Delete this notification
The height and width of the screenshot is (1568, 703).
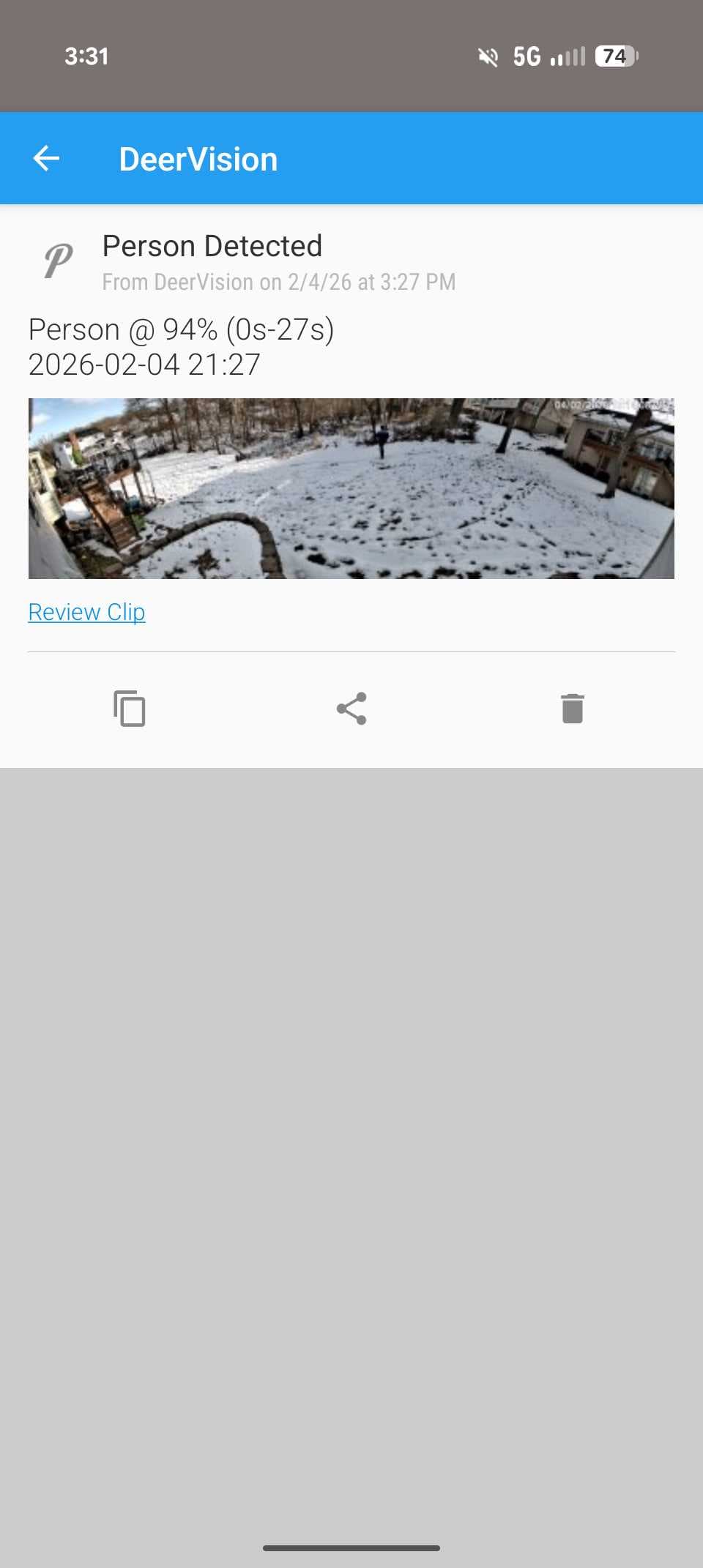coord(572,708)
